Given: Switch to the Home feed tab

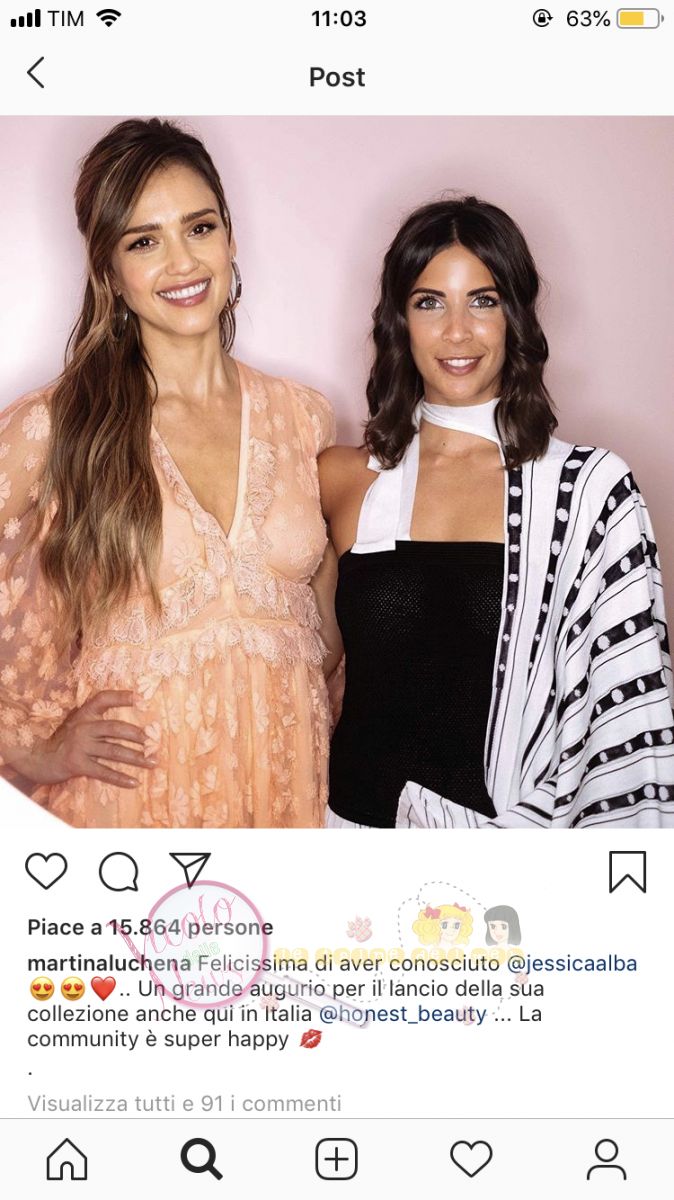Looking at the screenshot, I should pos(67,1160).
